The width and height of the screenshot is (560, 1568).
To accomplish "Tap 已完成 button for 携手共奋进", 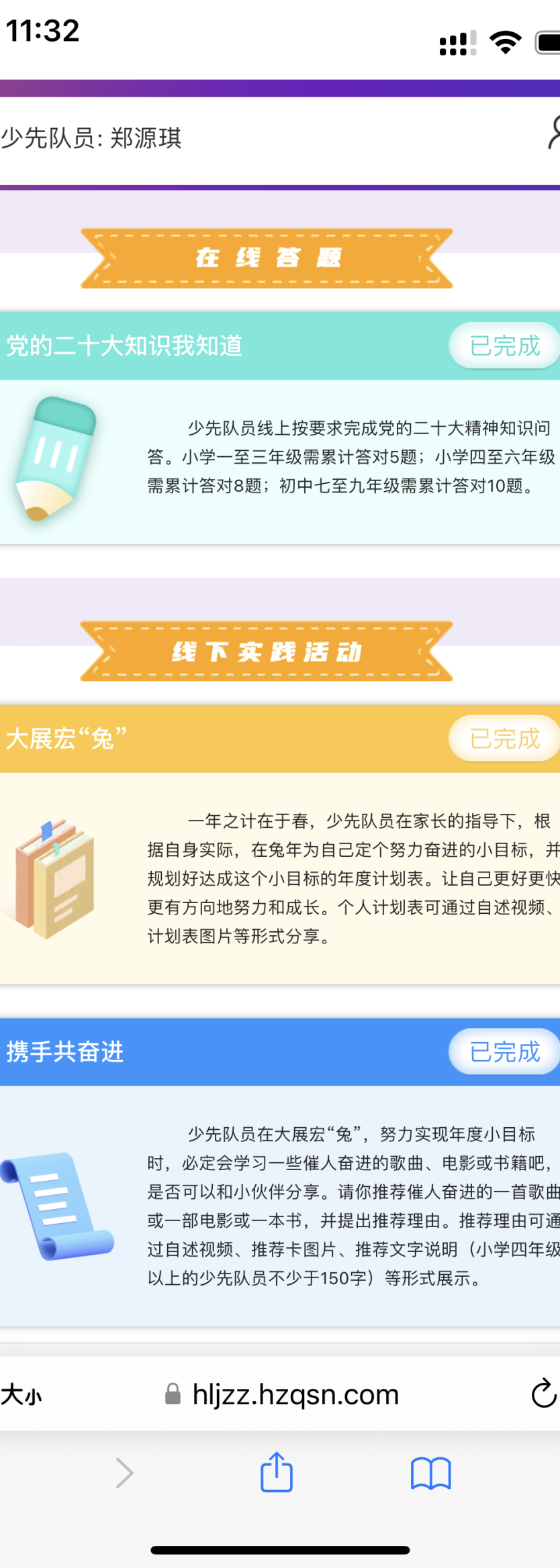I will (504, 1051).
